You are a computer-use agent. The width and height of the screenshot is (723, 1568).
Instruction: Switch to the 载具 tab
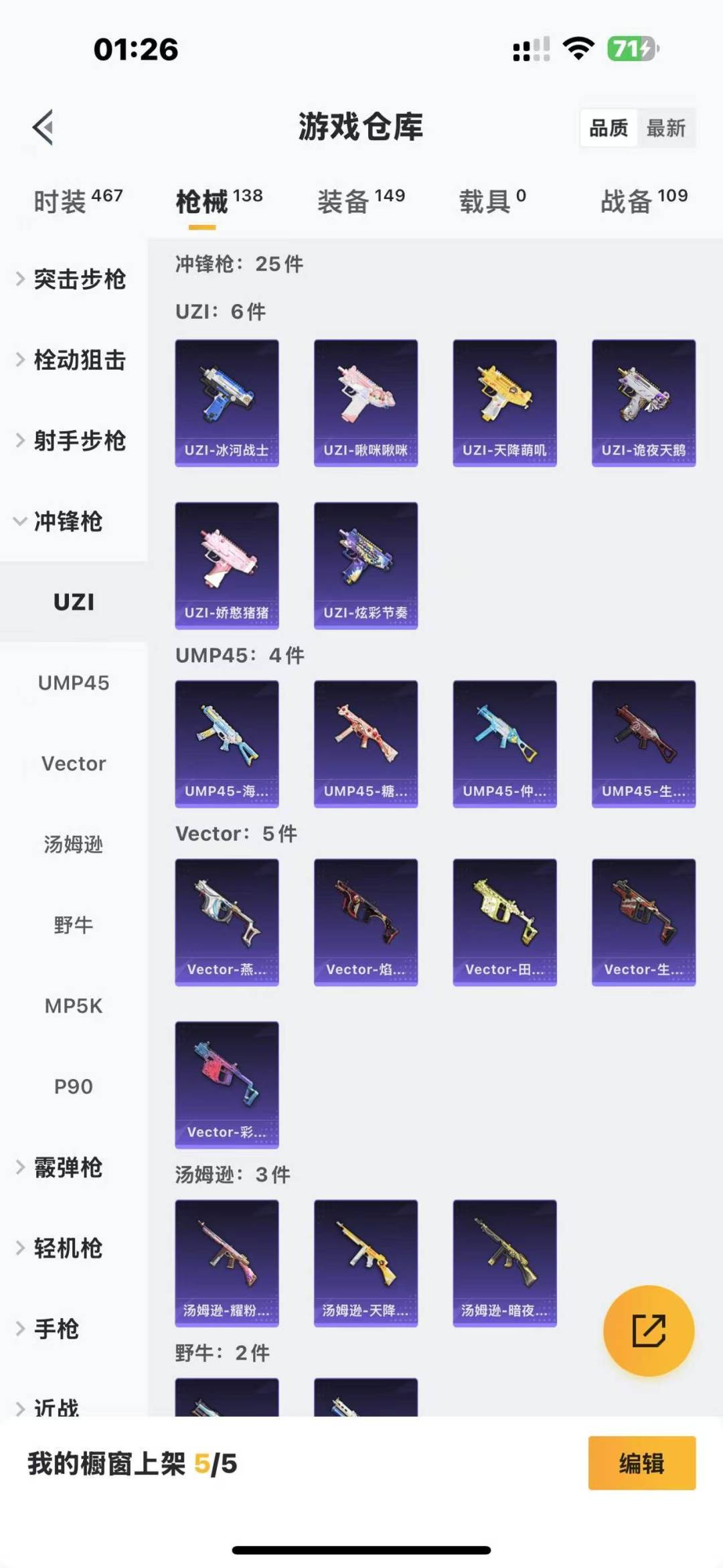tap(492, 200)
